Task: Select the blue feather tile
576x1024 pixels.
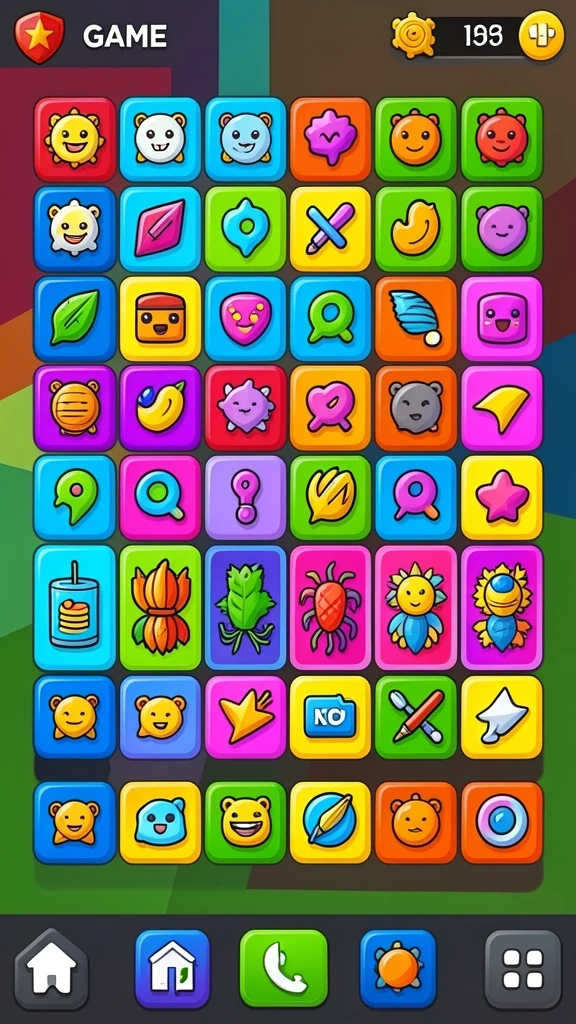Action: point(415,318)
